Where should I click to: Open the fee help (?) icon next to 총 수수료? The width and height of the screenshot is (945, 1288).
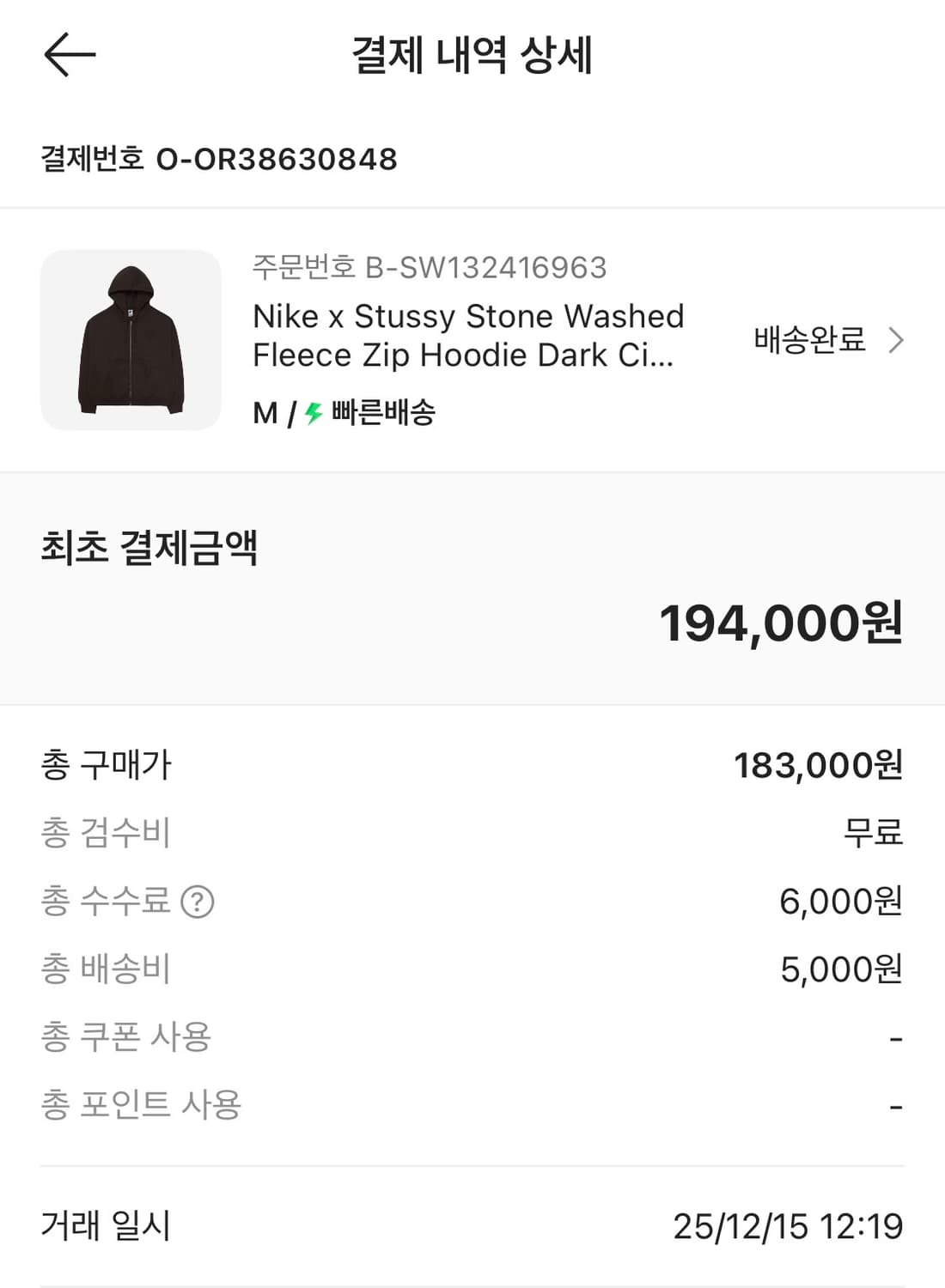click(198, 902)
